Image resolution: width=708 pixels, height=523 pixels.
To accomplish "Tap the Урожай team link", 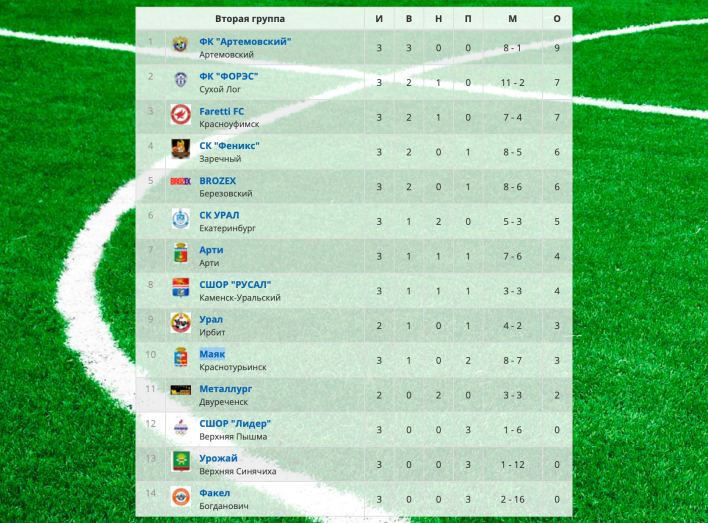I will pyautogui.click(x=218, y=458).
